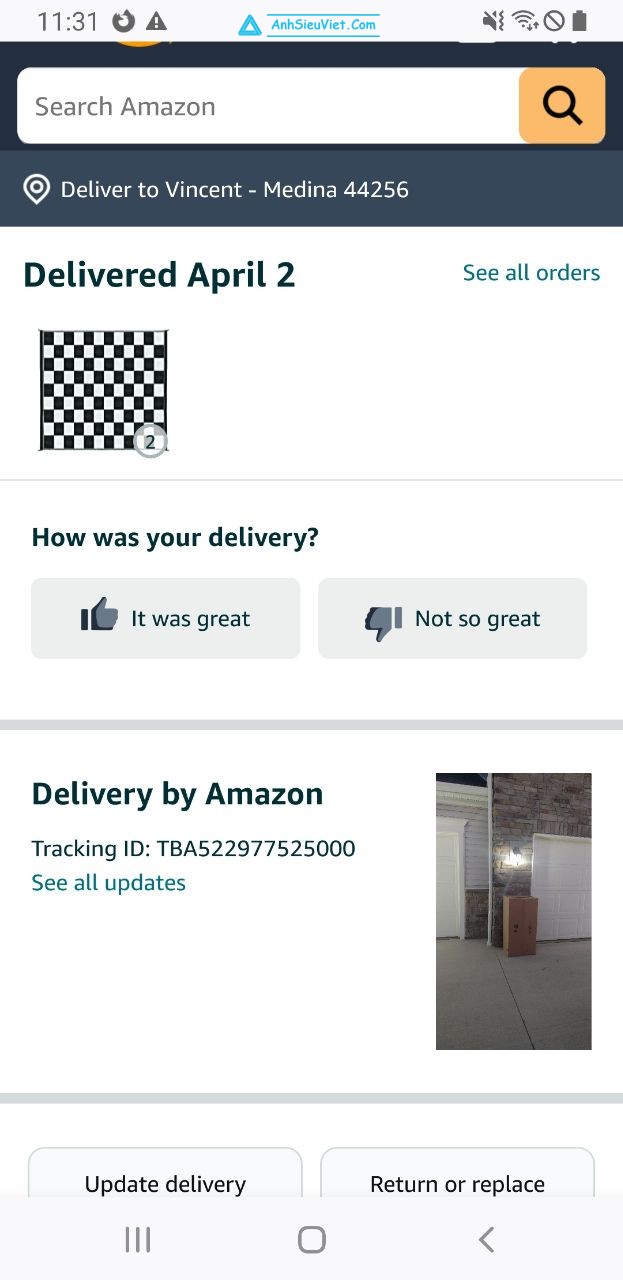Viewport: 623px width, 1280px height.
Task: Rate delivery as Not so great
Action: [452, 618]
